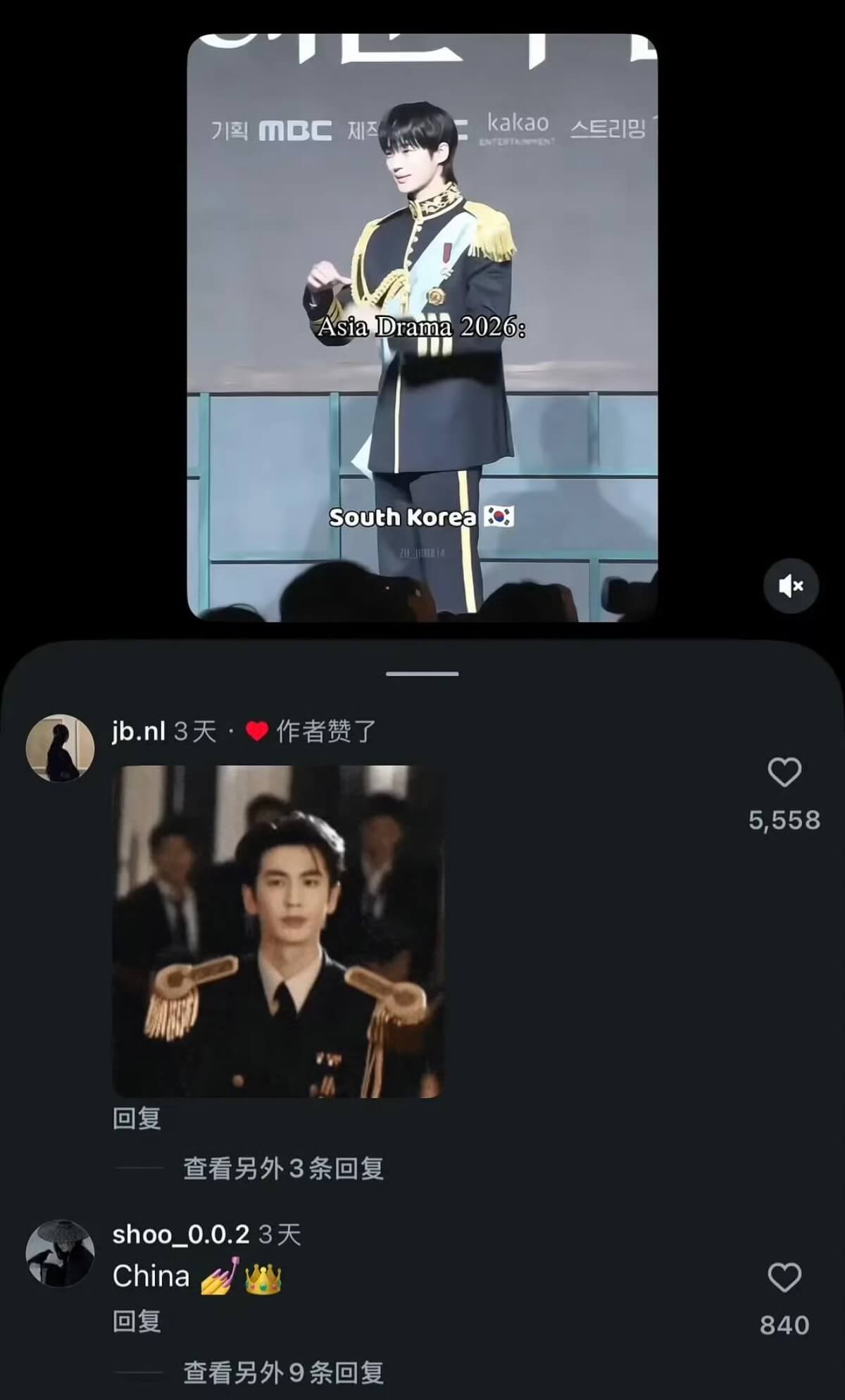Open shoo_0.0.2's profile avatar
This screenshot has width=845, height=1400.
60,1254
